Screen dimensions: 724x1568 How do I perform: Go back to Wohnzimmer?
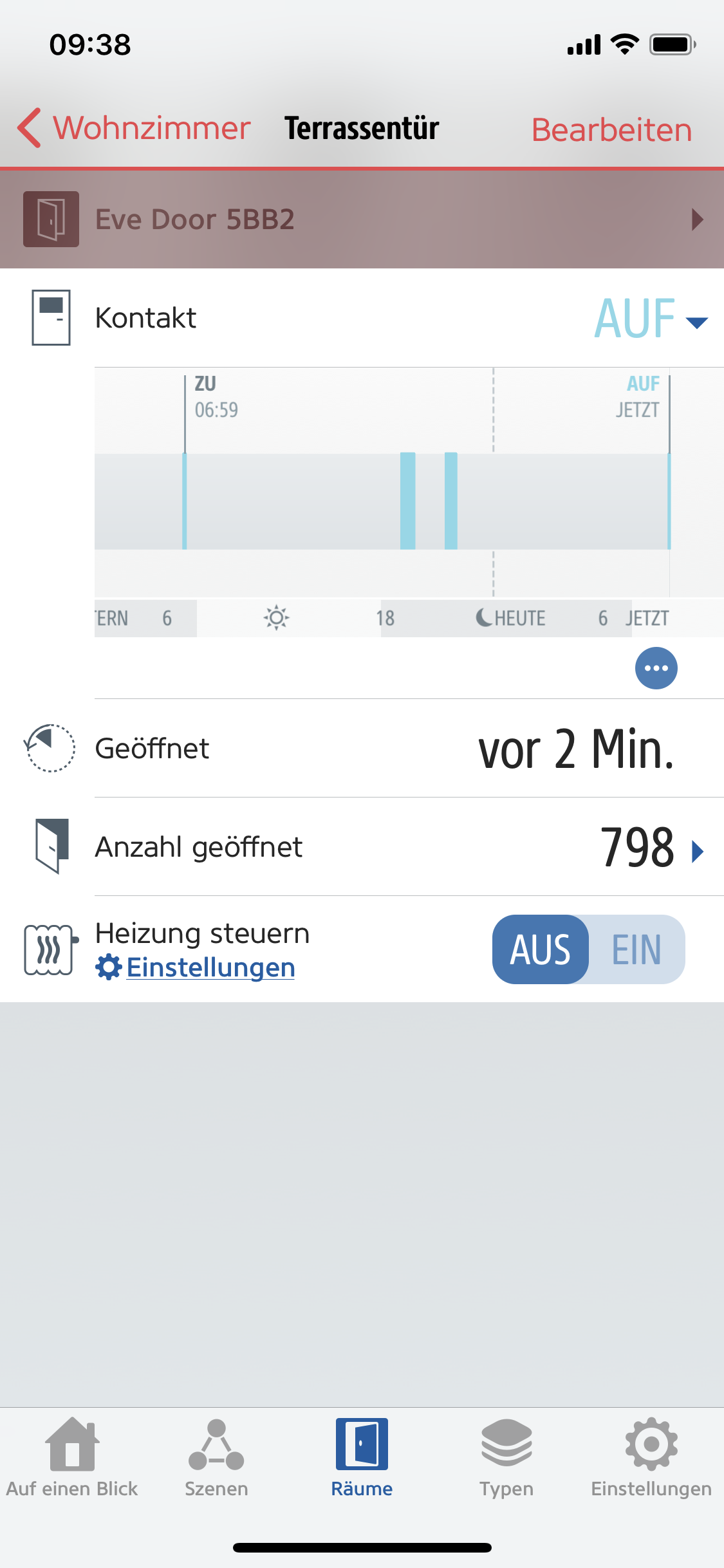click(134, 128)
